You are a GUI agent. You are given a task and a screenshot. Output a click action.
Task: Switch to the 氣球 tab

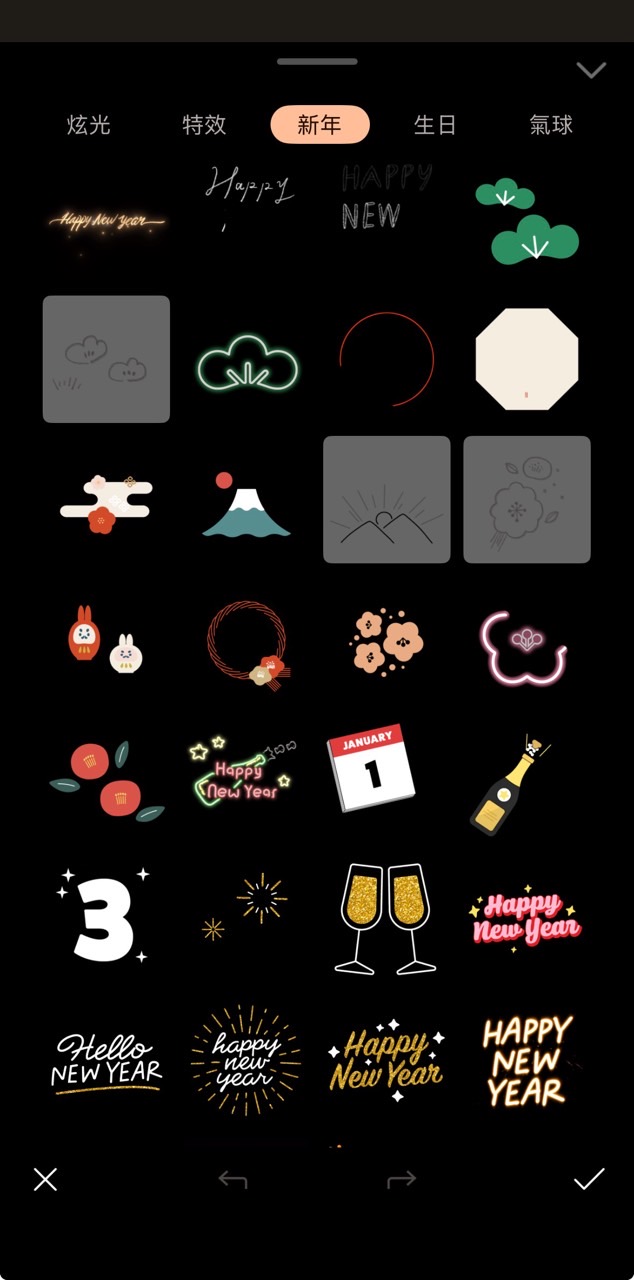pos(551,125)
